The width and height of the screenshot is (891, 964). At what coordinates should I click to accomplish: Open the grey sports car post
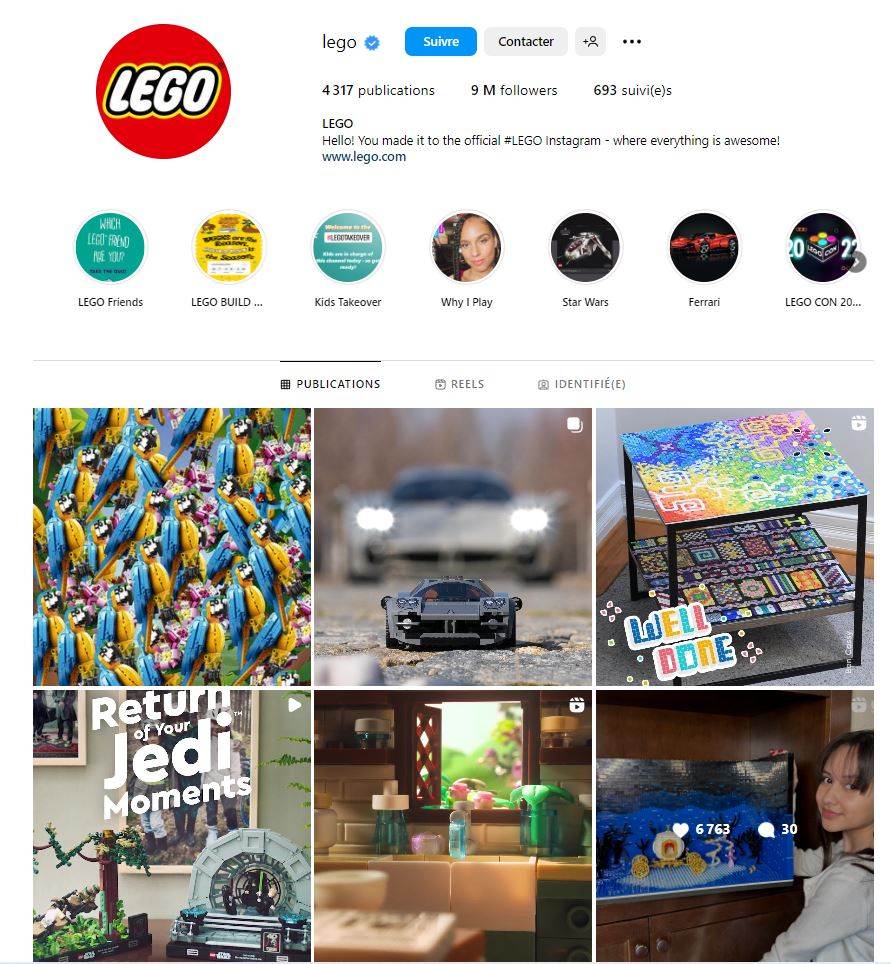point(452,546)
